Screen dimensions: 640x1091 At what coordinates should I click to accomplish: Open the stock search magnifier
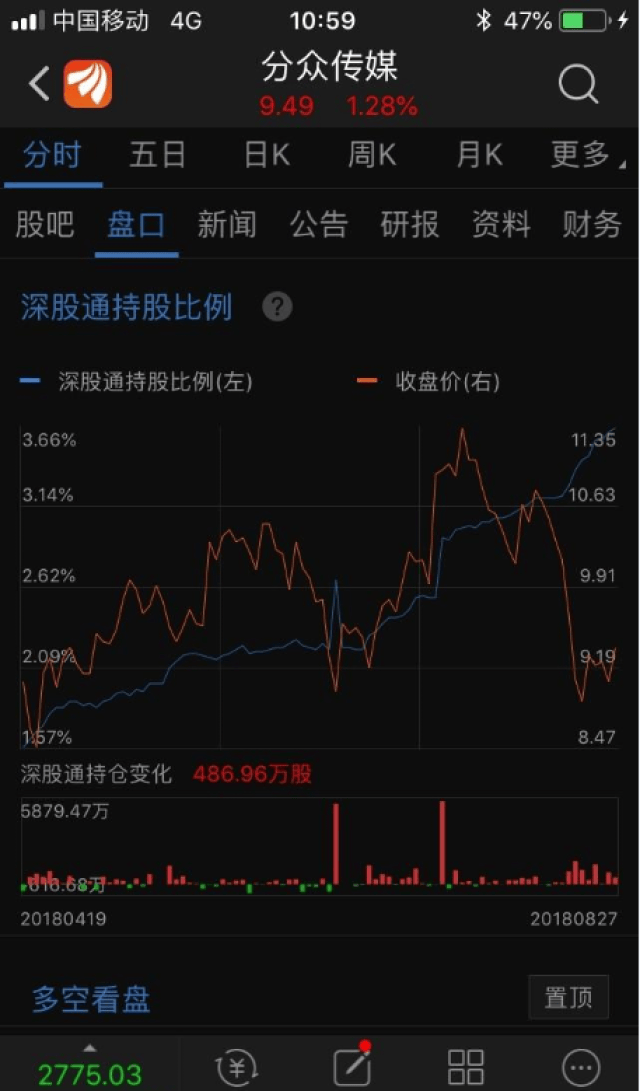click(x=578, y=85)
